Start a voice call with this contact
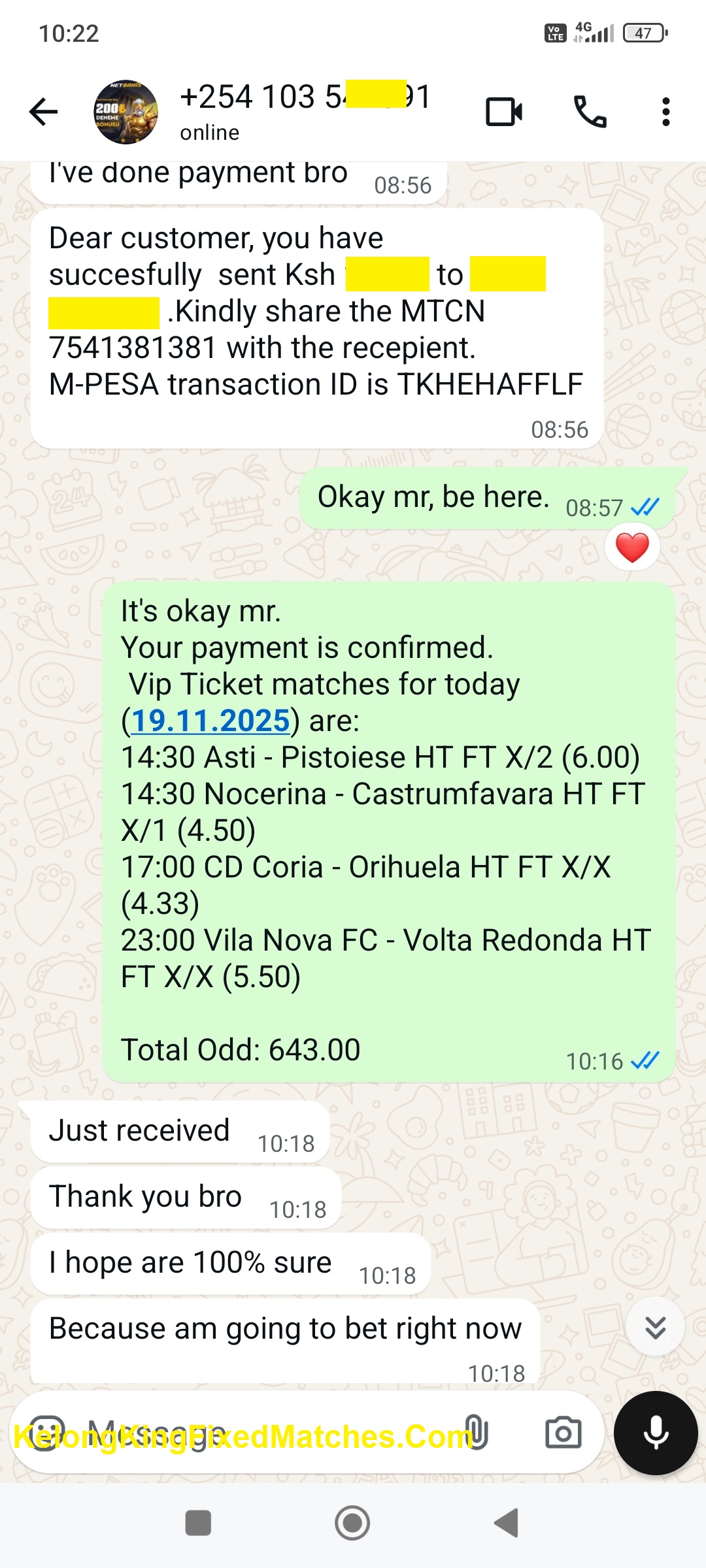The image size is (706, 1568). [x=590, y=112]
